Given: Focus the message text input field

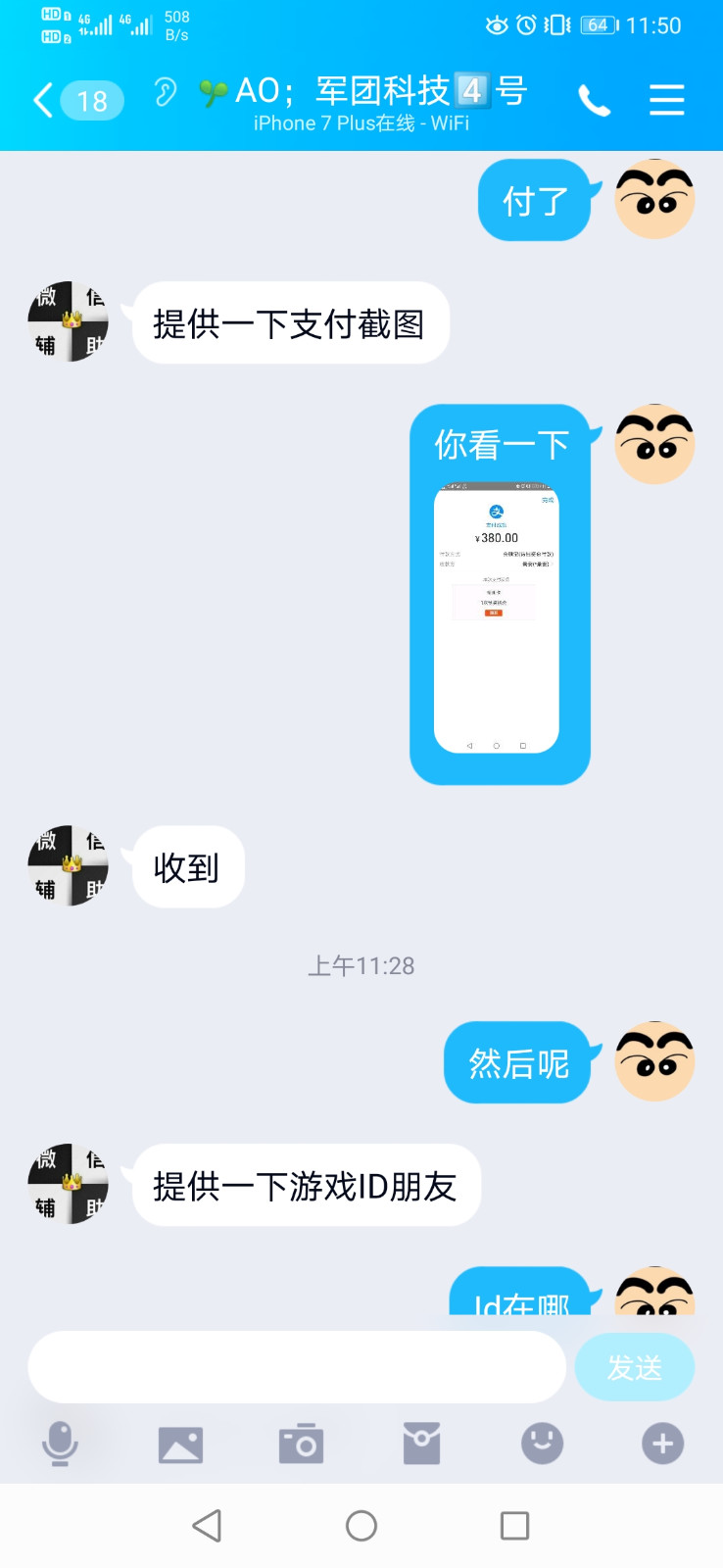Looking at the screenshot, I should 297,1367.
